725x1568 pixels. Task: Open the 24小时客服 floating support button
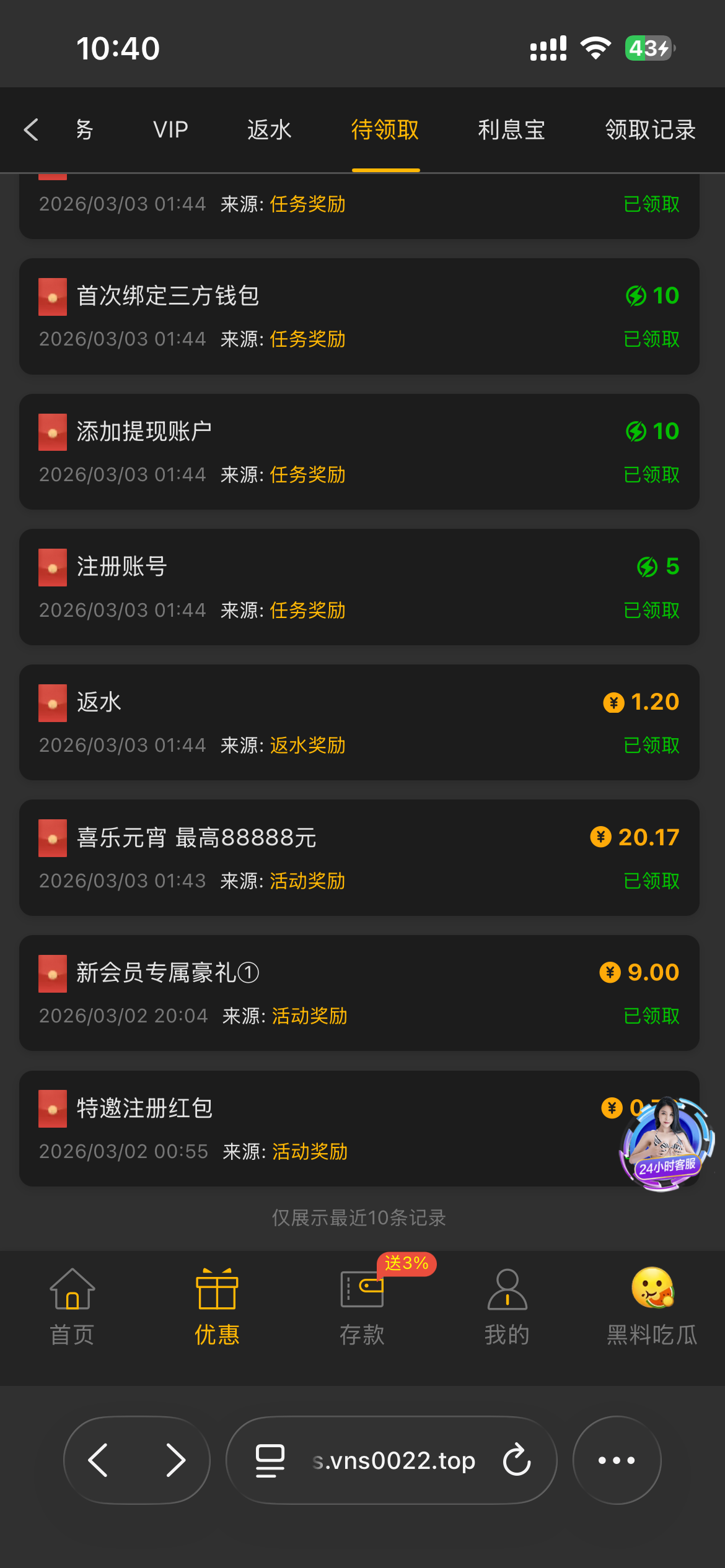666,1143
